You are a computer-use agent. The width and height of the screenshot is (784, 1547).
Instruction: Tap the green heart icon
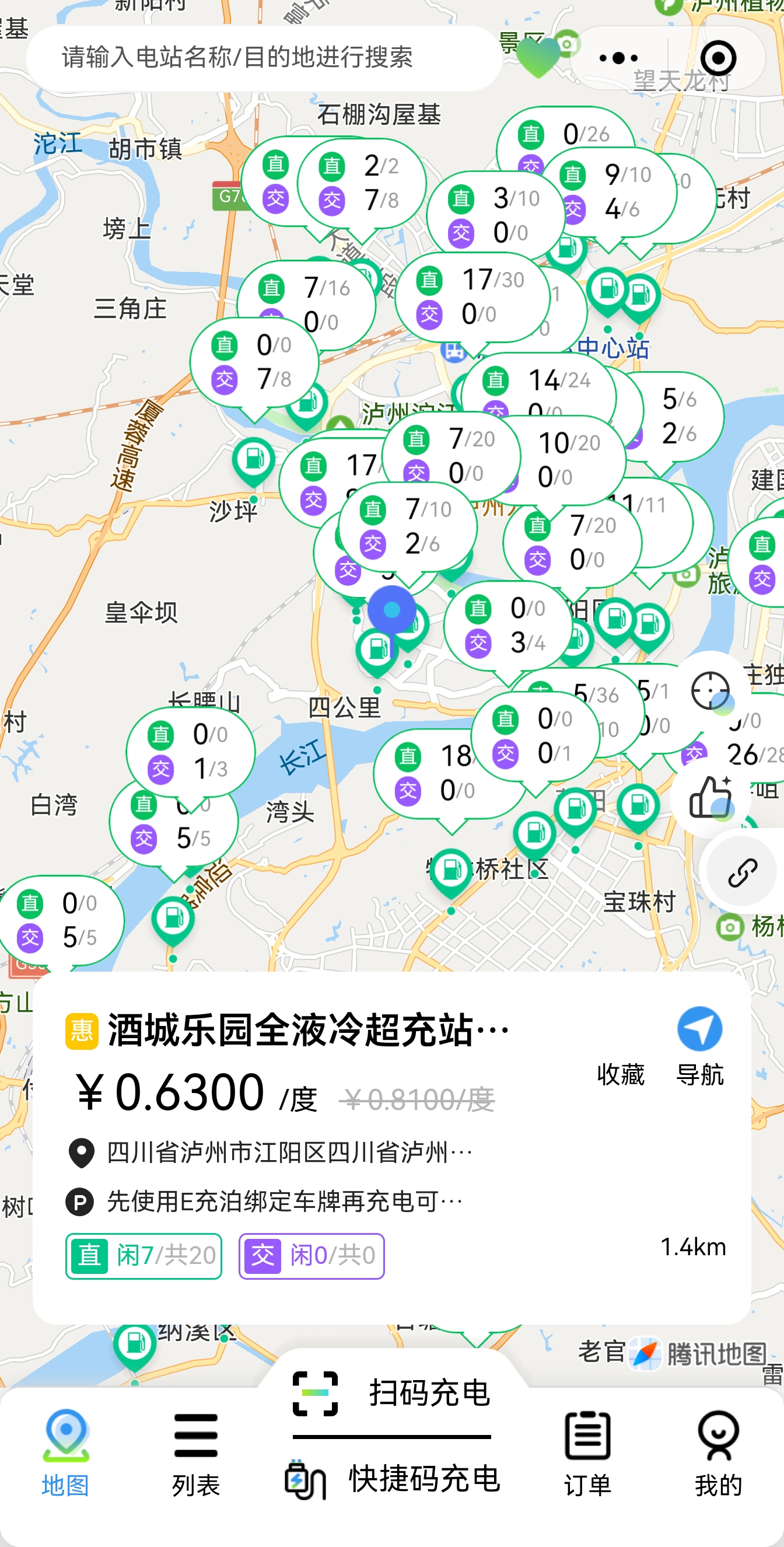(538, 58)
